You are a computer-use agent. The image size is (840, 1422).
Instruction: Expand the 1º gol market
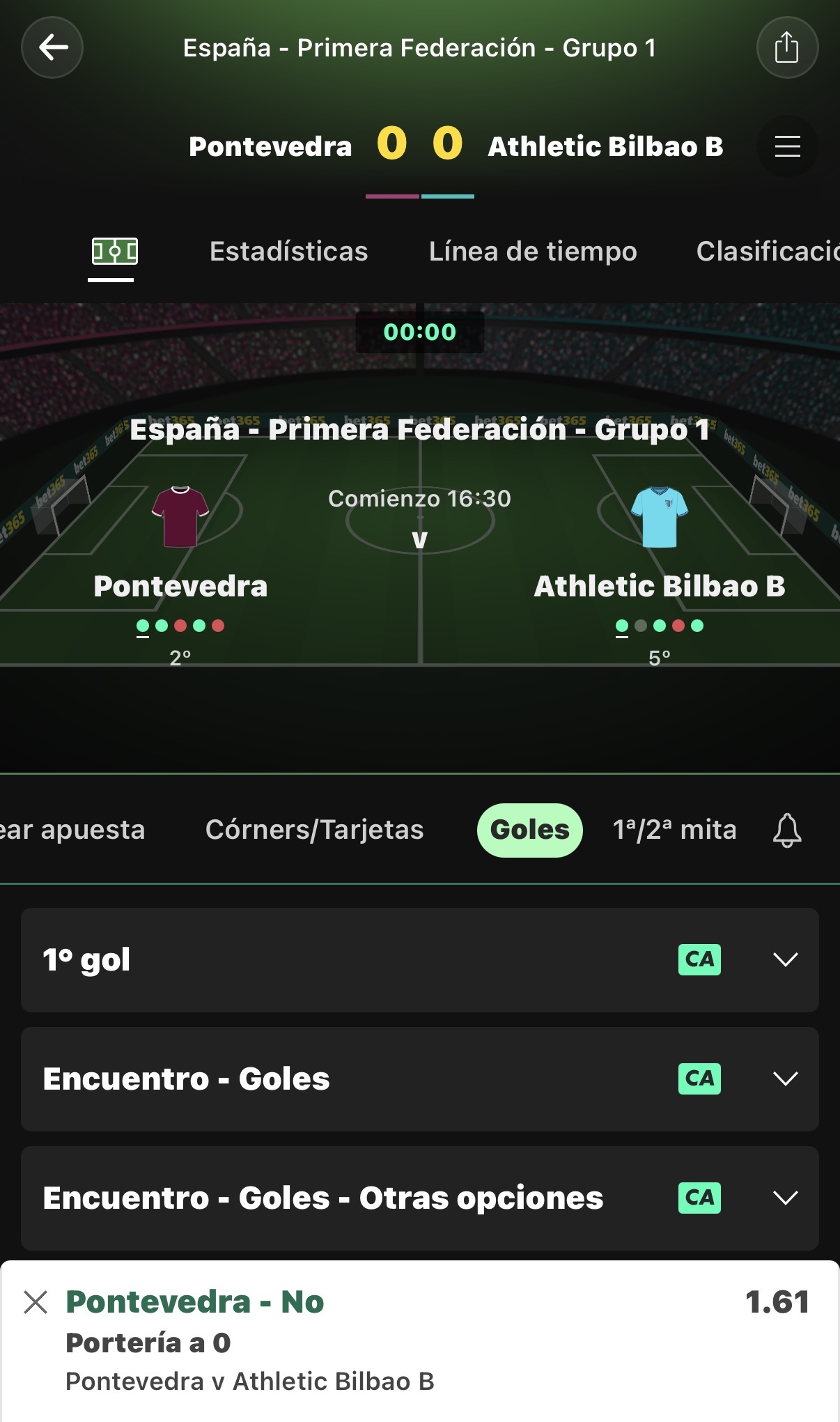coord(420,959)
